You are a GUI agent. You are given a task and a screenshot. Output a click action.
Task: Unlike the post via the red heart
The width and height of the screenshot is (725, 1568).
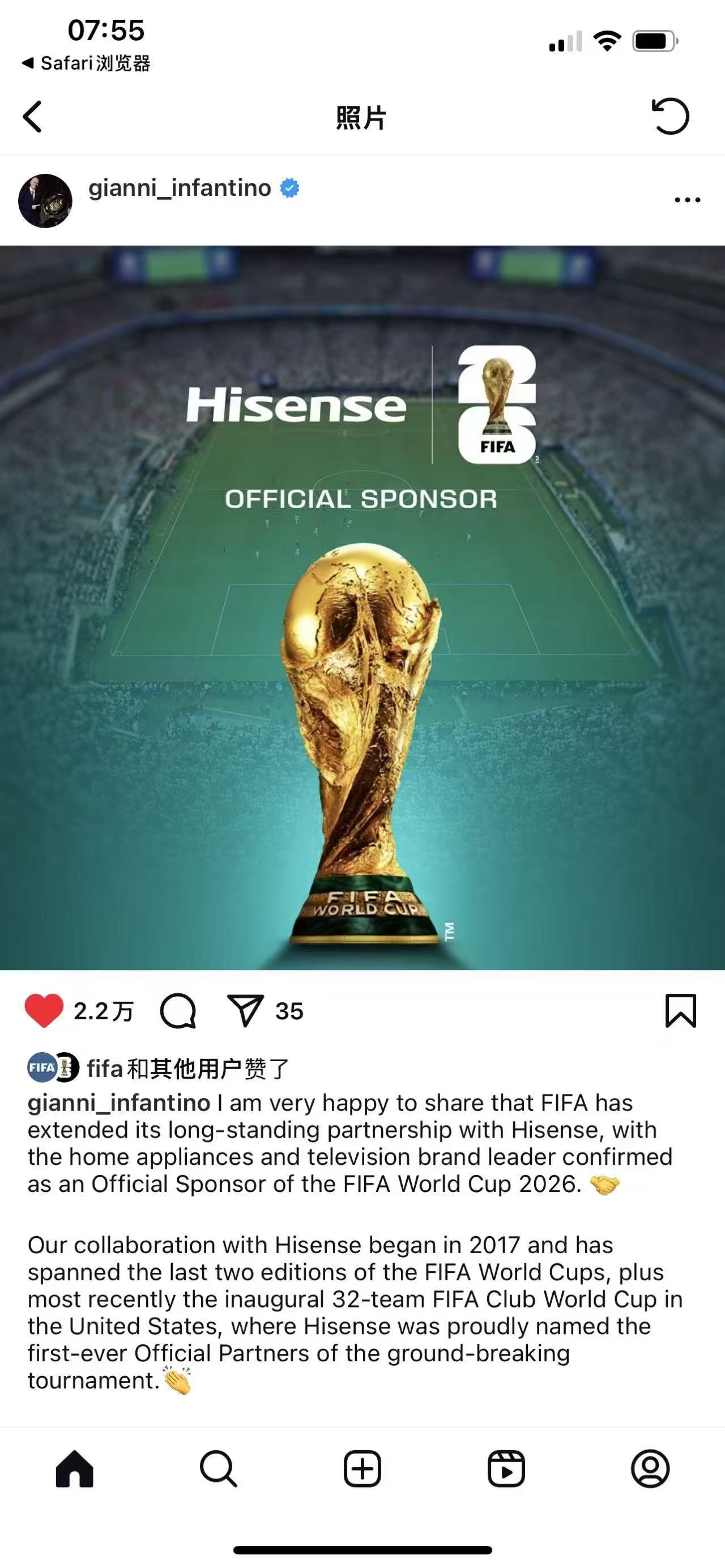[44, 1011]
